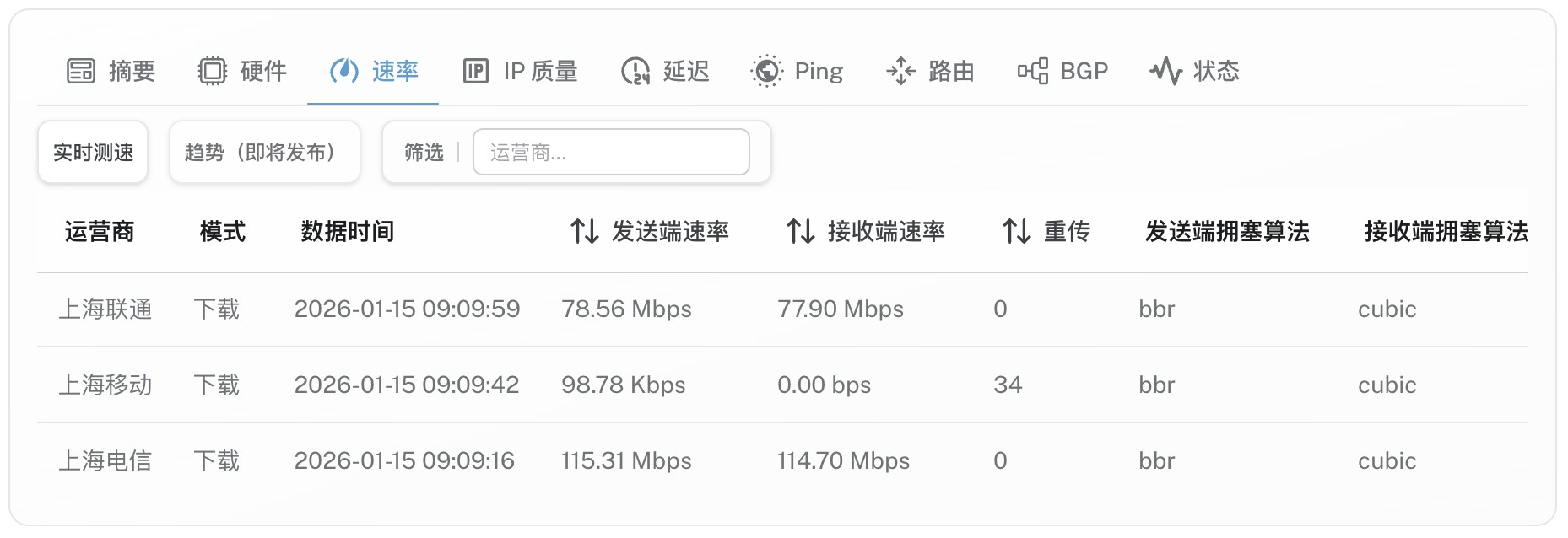View the 状态 tab
The image size is (1568, 538).
(x=1194, y=71)
